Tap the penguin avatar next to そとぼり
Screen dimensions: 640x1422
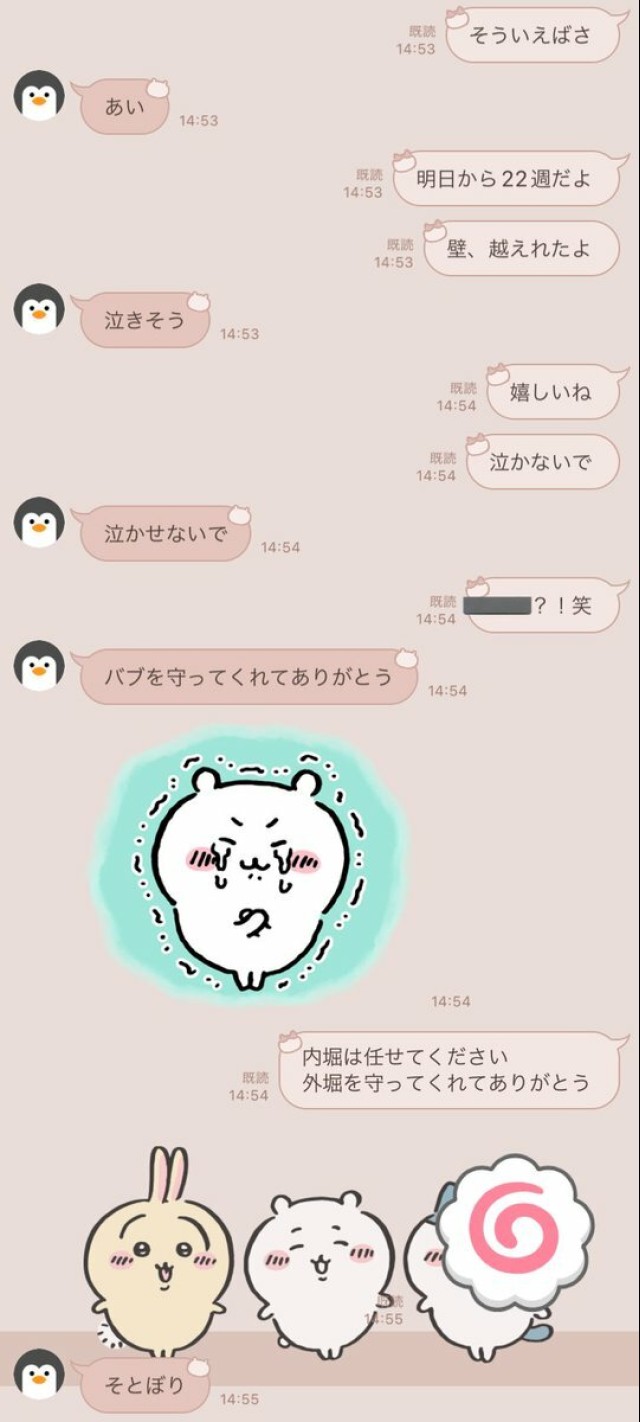(39, 1373)
